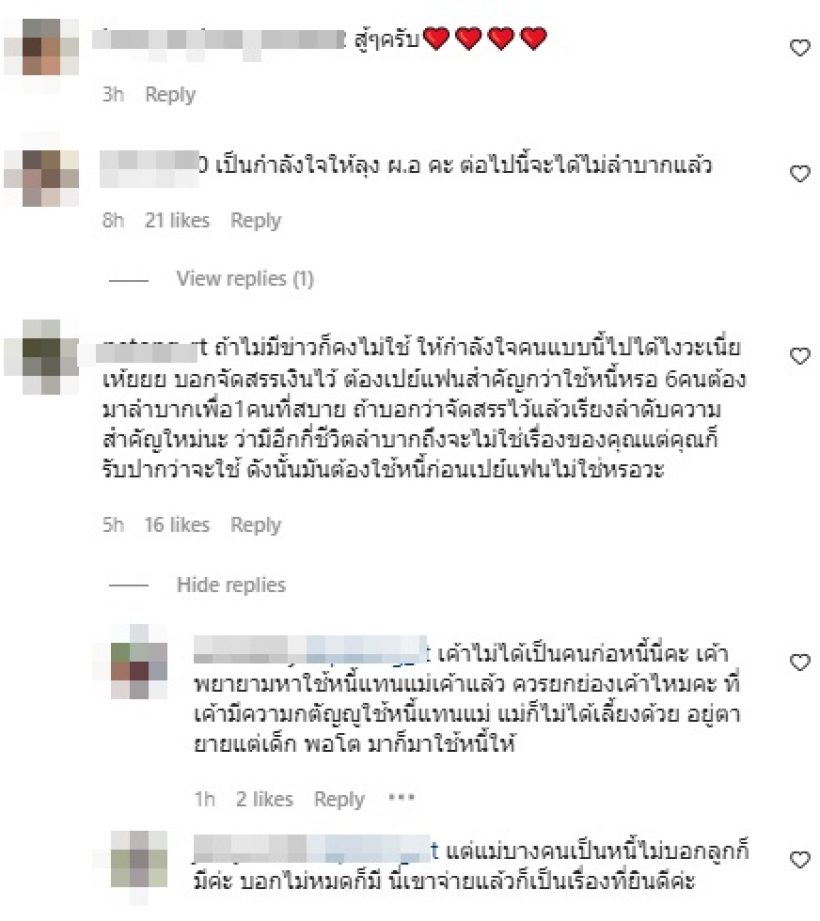Collapse thread with Hide replies
820x921 pixels.
tap(231, 585)
